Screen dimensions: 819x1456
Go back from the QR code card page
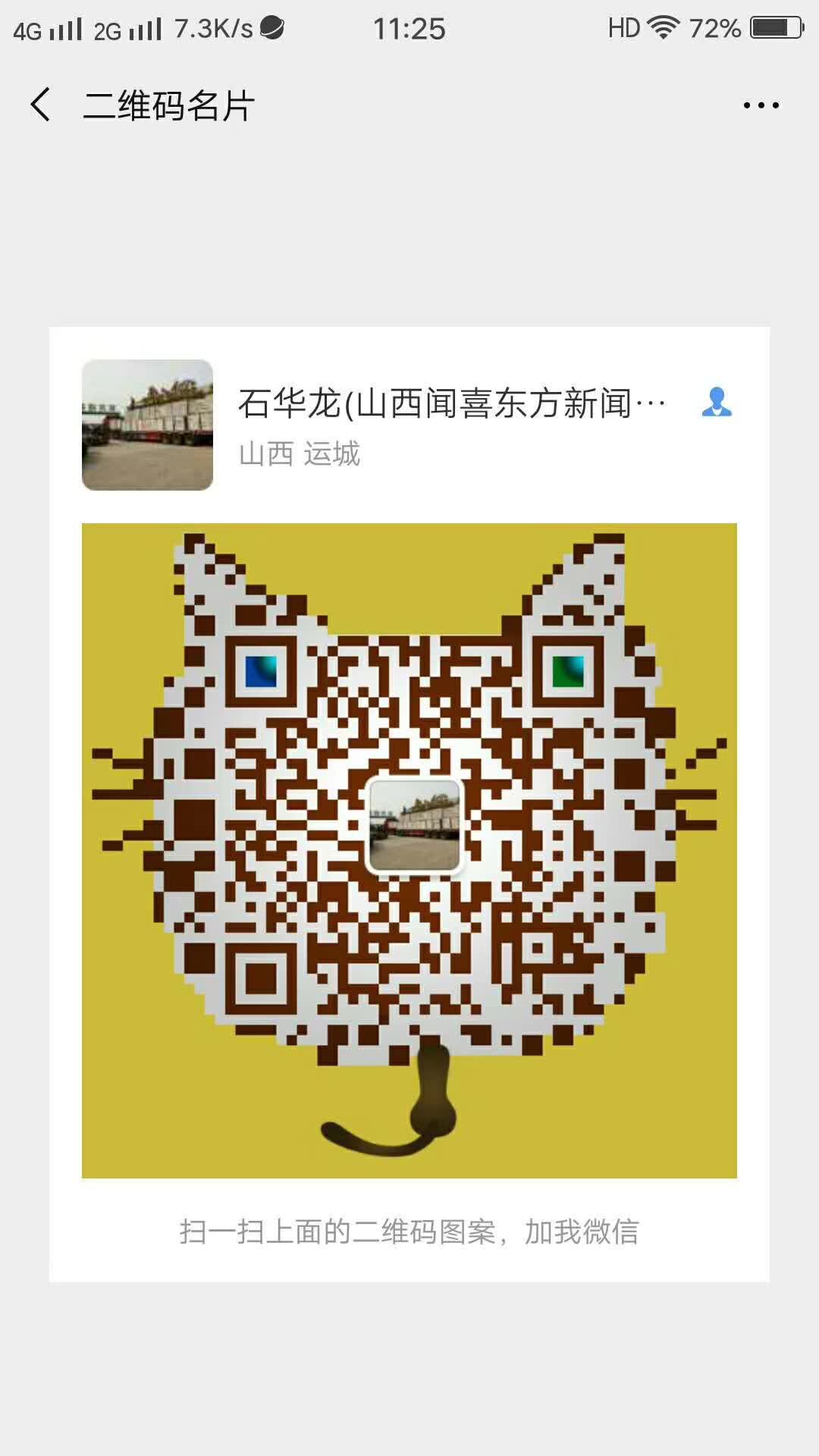(41, 105)
